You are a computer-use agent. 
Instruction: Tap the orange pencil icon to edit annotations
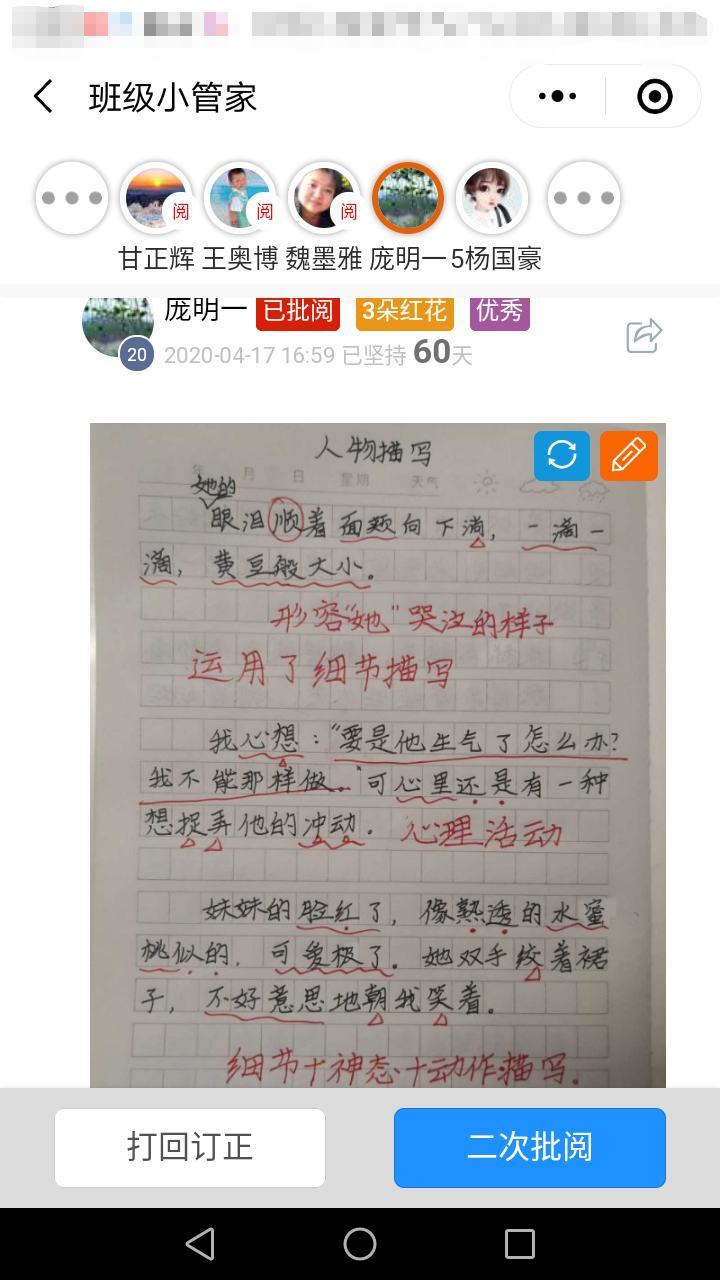tap(628, 456)
